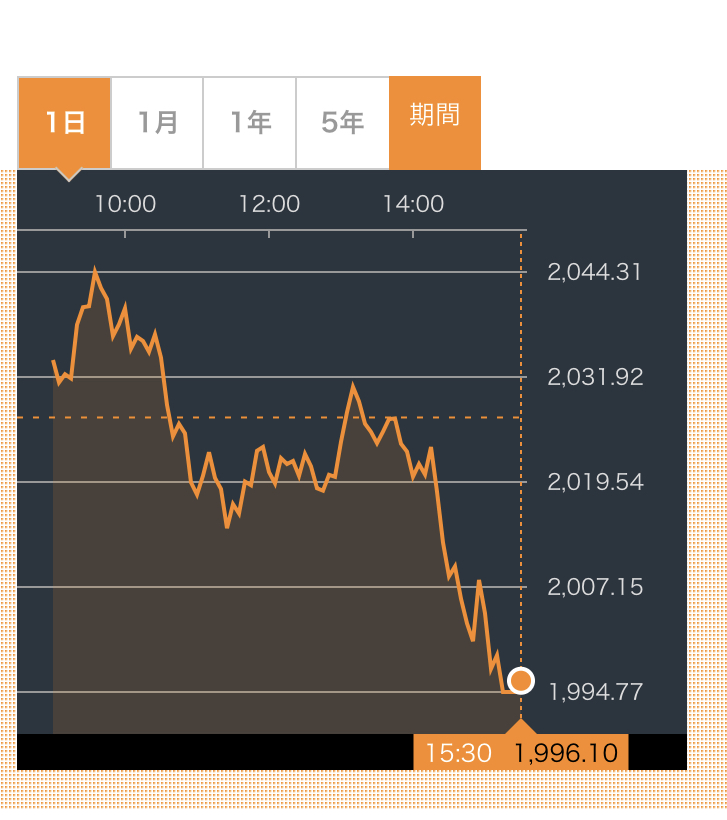727x820 pixels.
Task: Select the 1日 chart range tab
Action: pos(64,123)
